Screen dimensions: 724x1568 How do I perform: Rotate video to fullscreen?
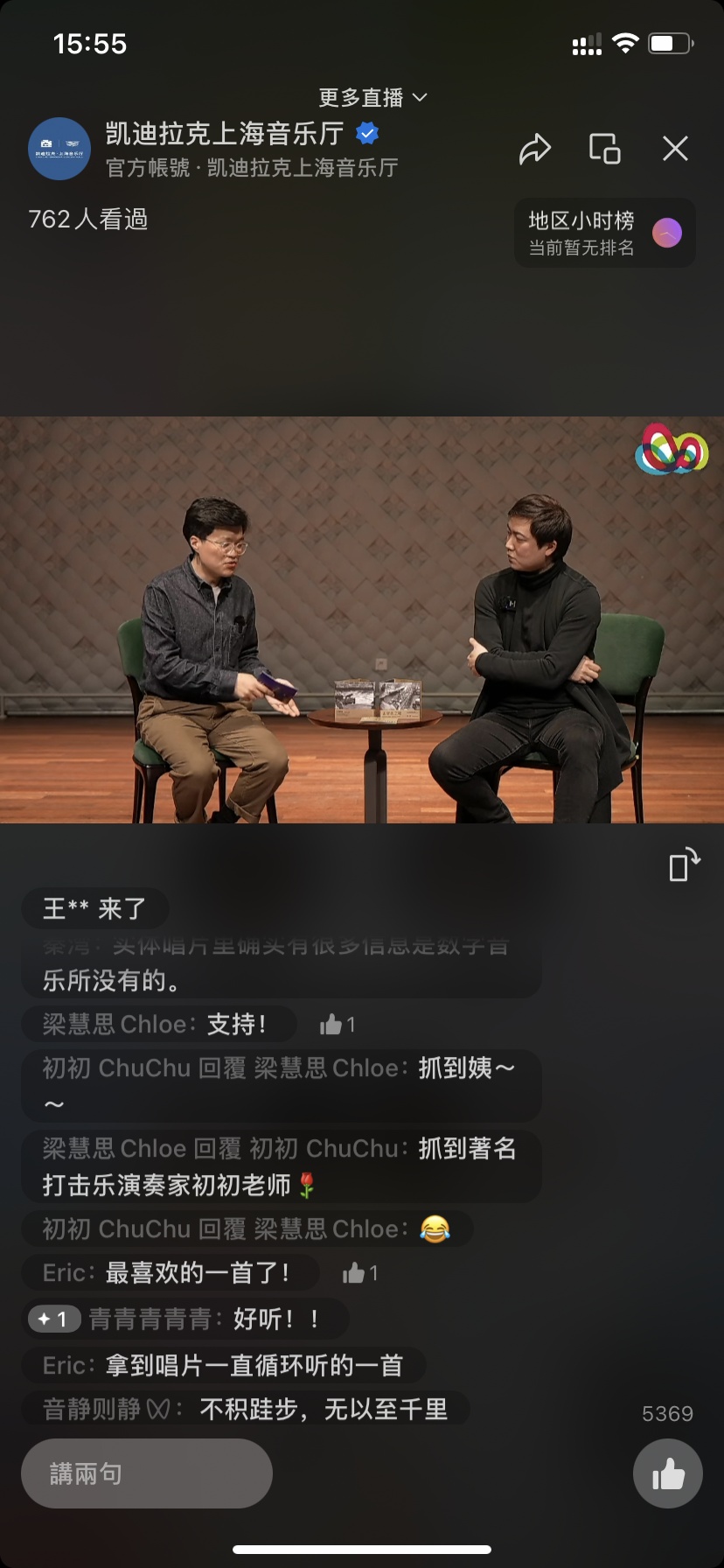click(x=684, y=864)
